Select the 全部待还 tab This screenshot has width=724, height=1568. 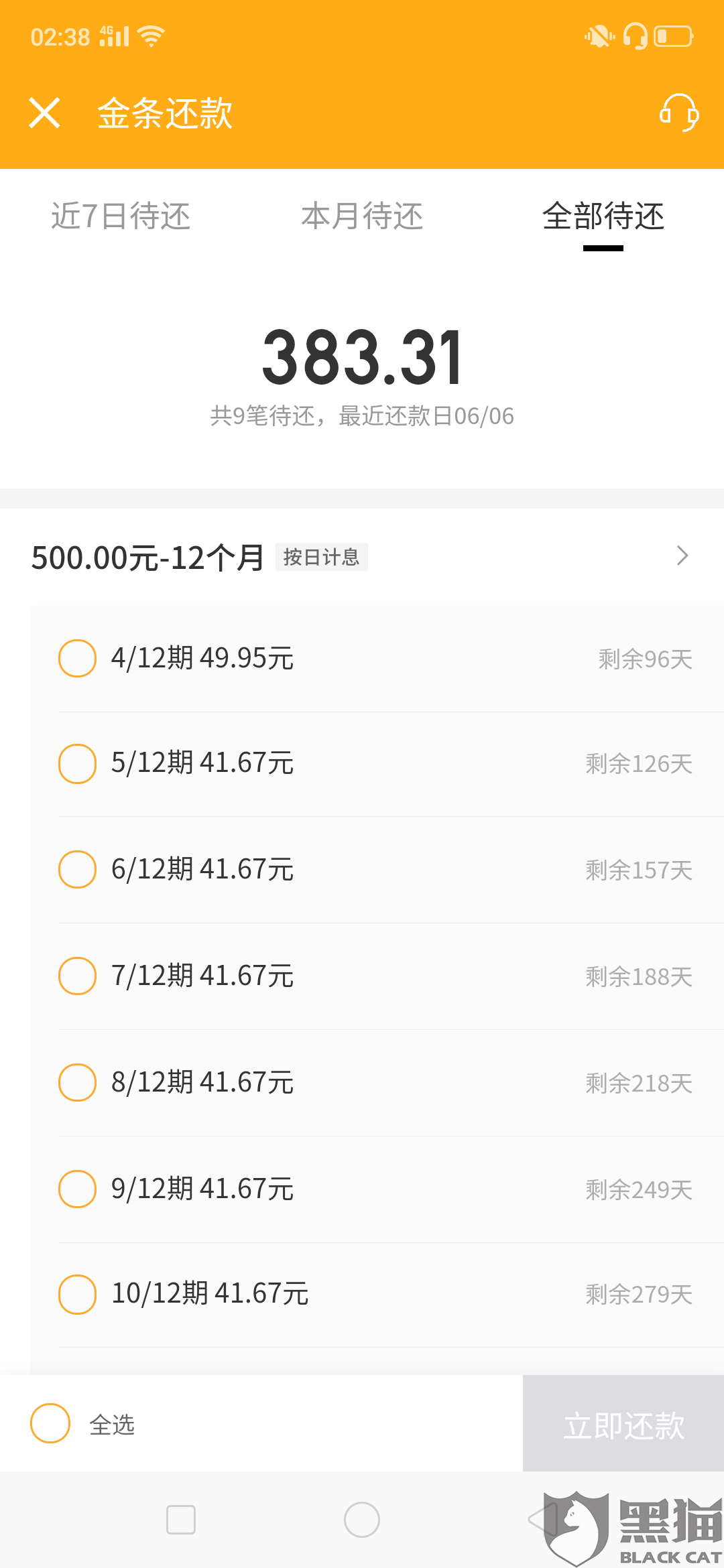603,216
